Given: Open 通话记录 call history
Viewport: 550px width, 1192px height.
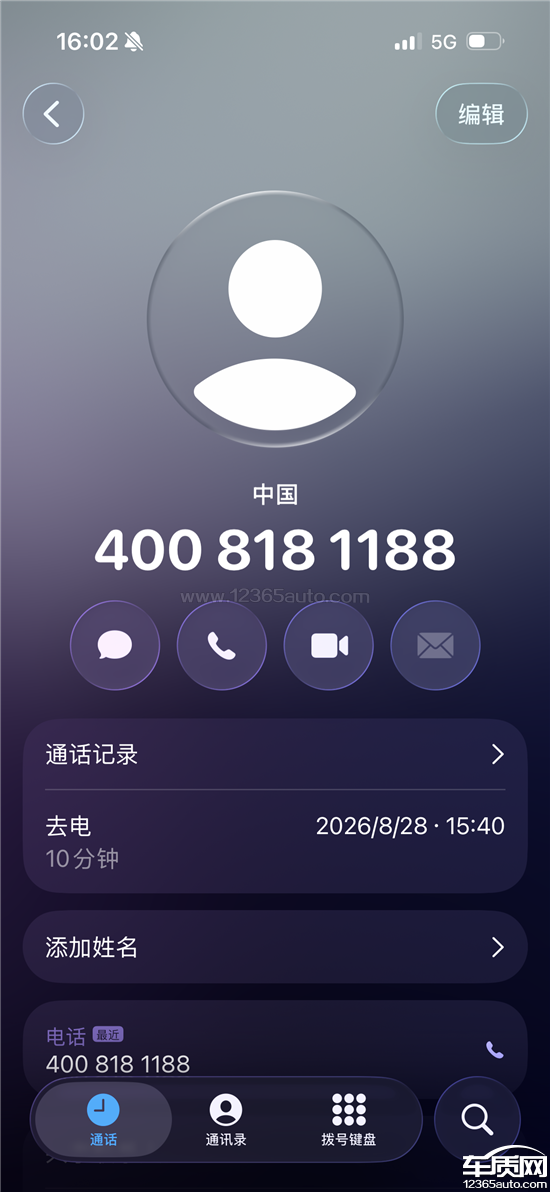Looking at the screenshot, I should click(275, 754).
